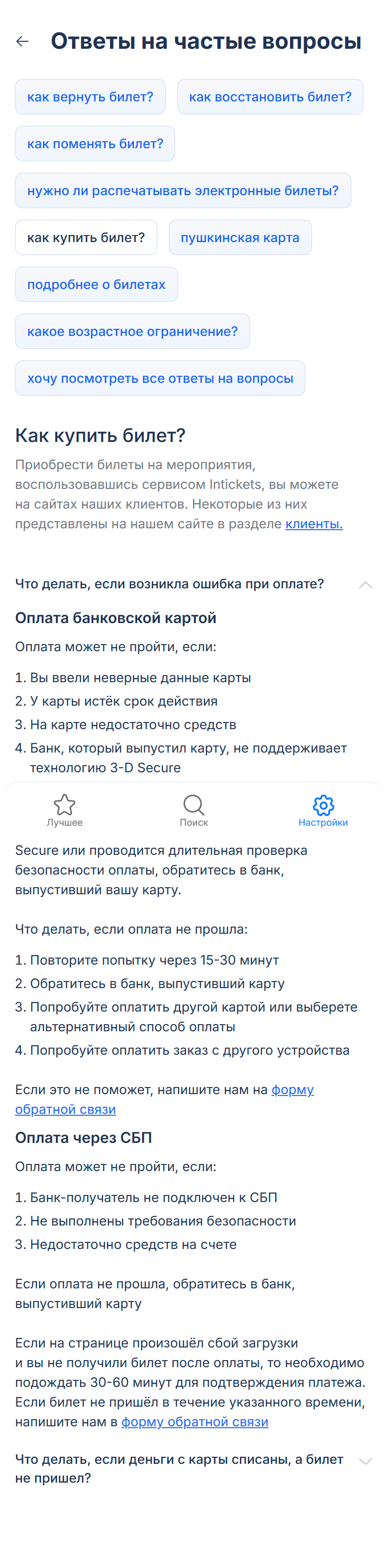Select the «подробнее о билетах» chip

pos(96,284)
